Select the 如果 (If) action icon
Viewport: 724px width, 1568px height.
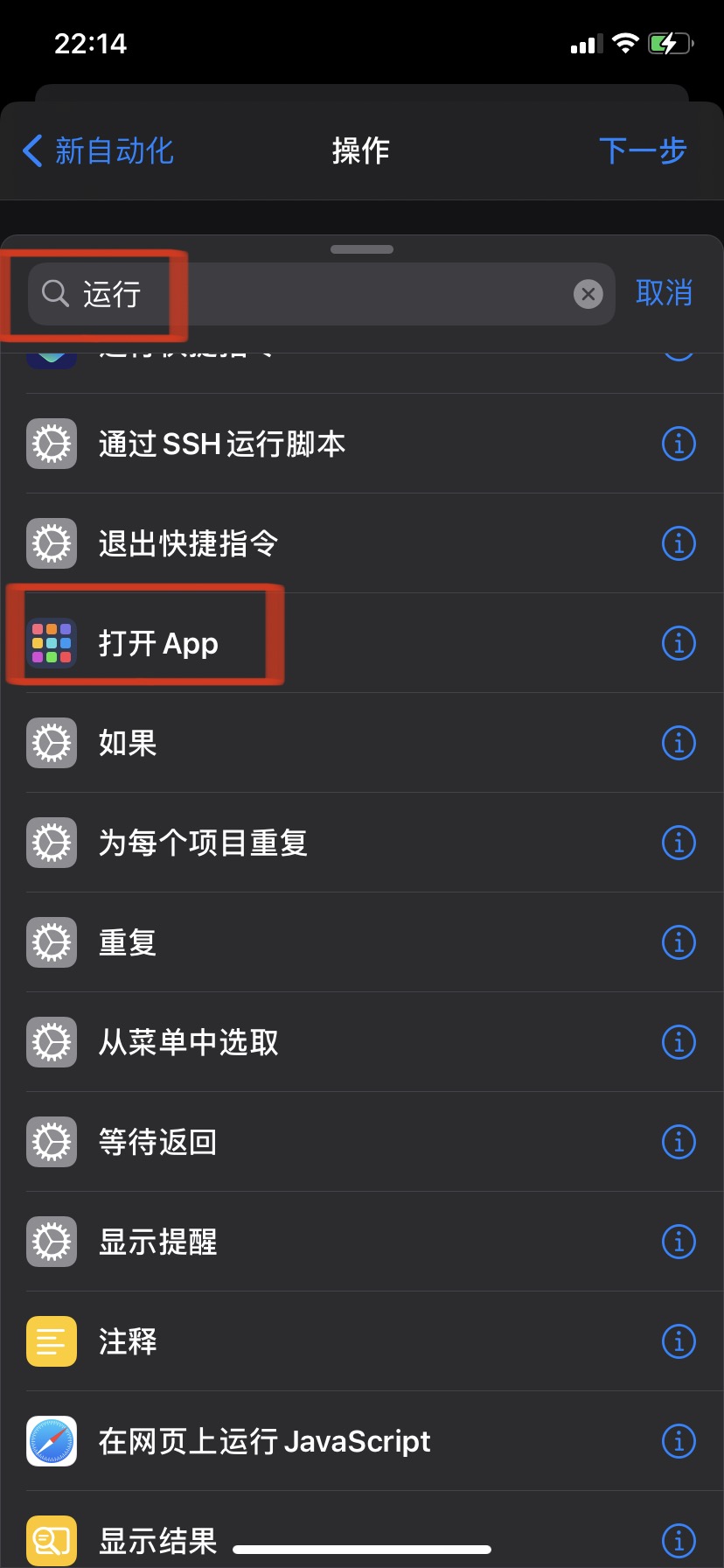pos(52,743)
